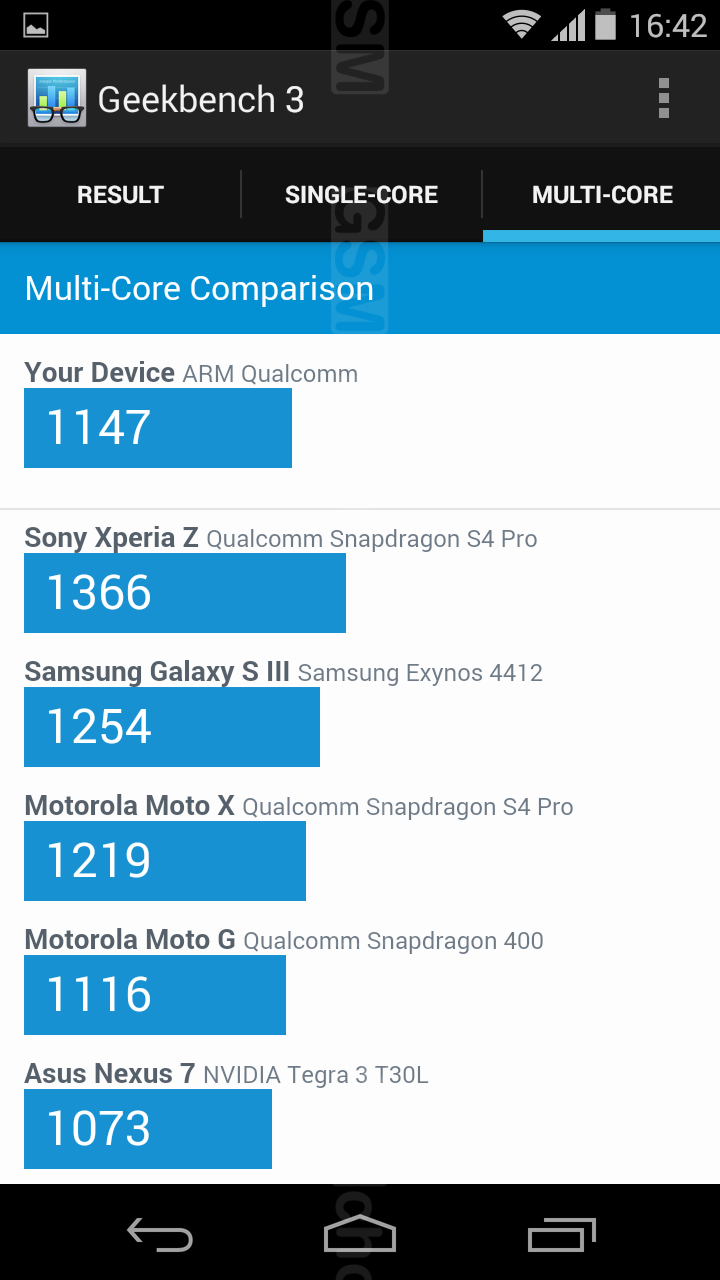This screenshot has height=1280, width=720.
Task: Go back with the system back button
Action: [160, 1235]
